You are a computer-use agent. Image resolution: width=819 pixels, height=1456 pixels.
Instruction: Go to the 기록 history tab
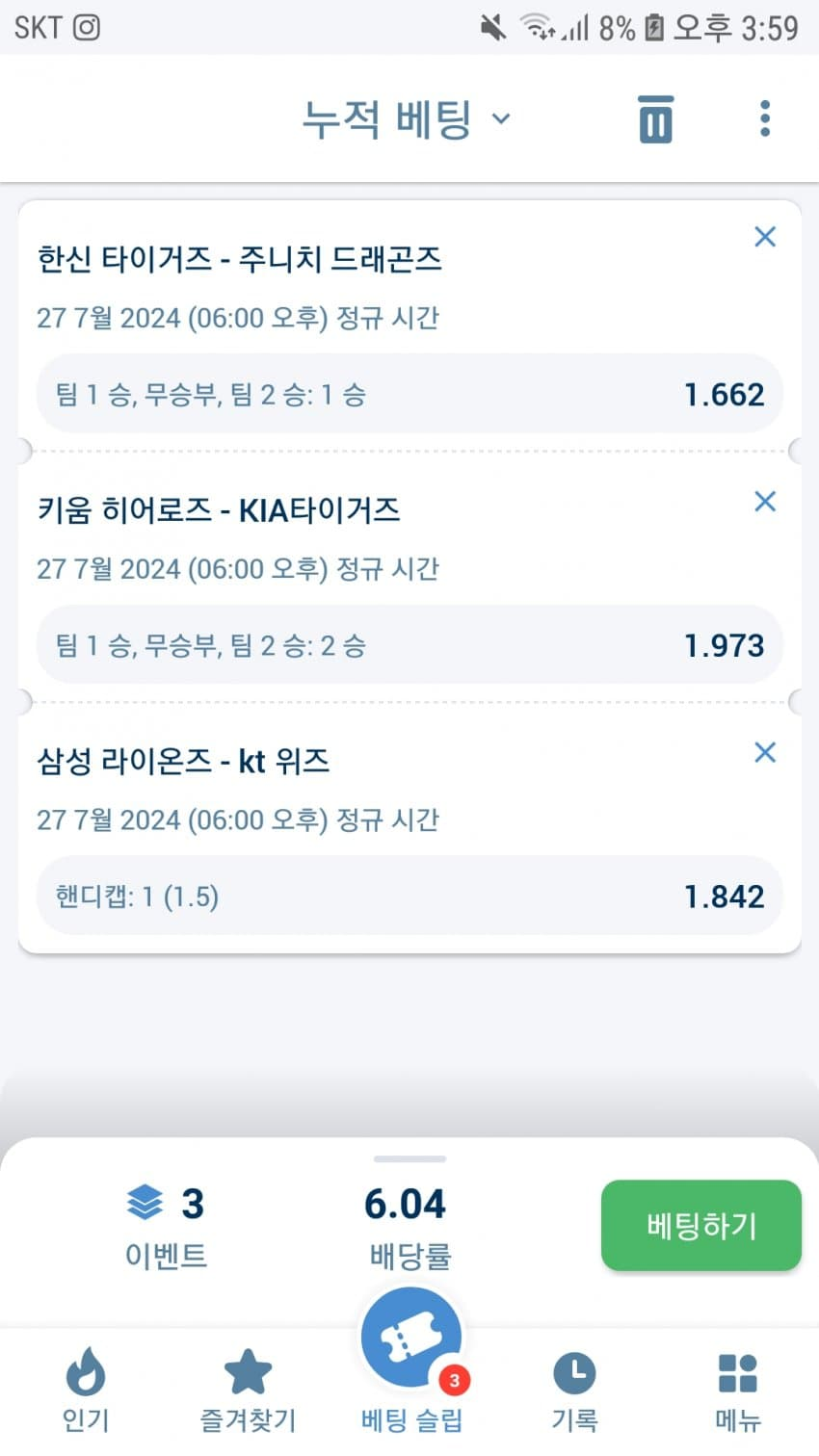pyautogui.click(x=574, y=1390)
